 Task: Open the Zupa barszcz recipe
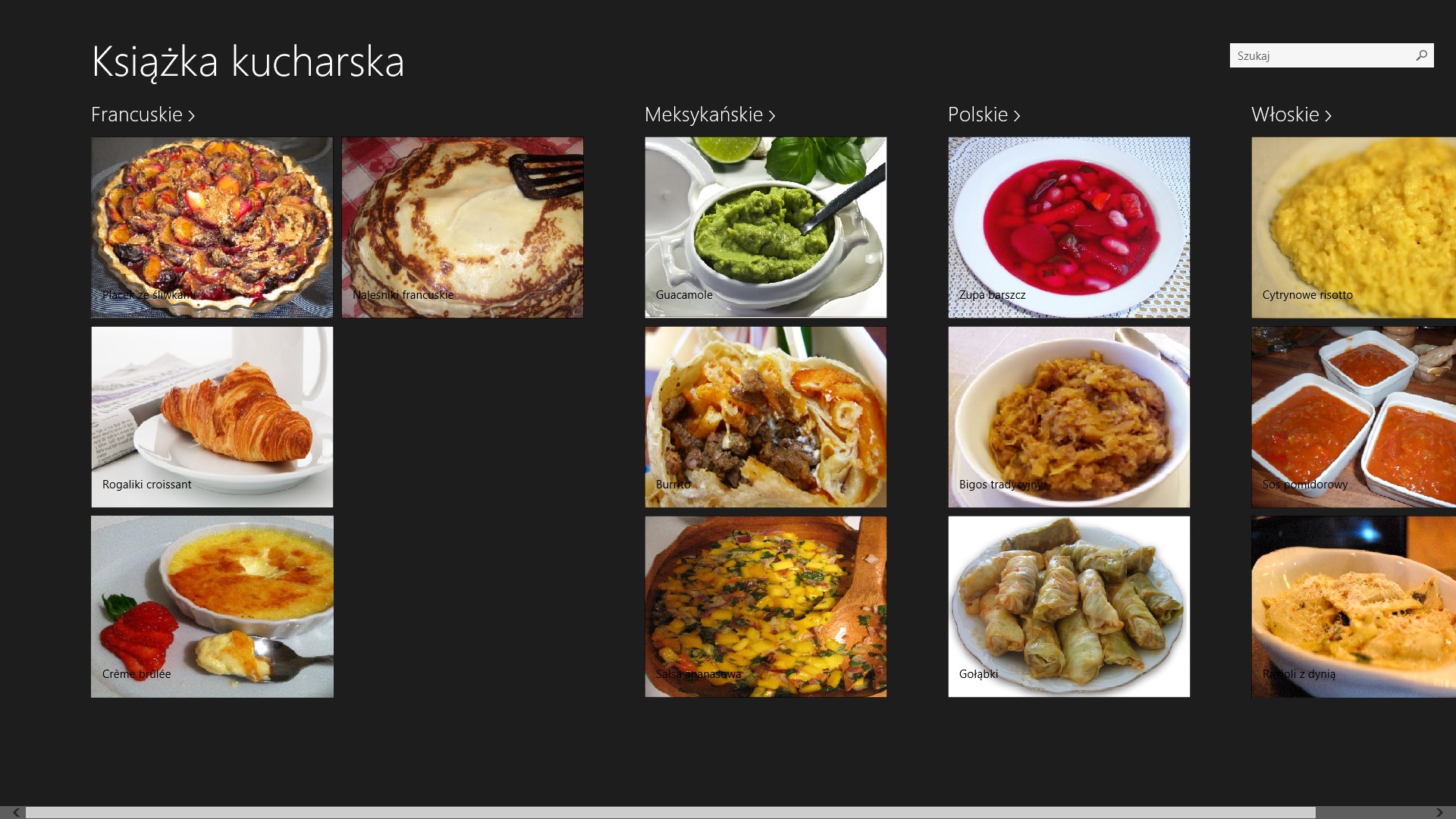(1068, 227)
